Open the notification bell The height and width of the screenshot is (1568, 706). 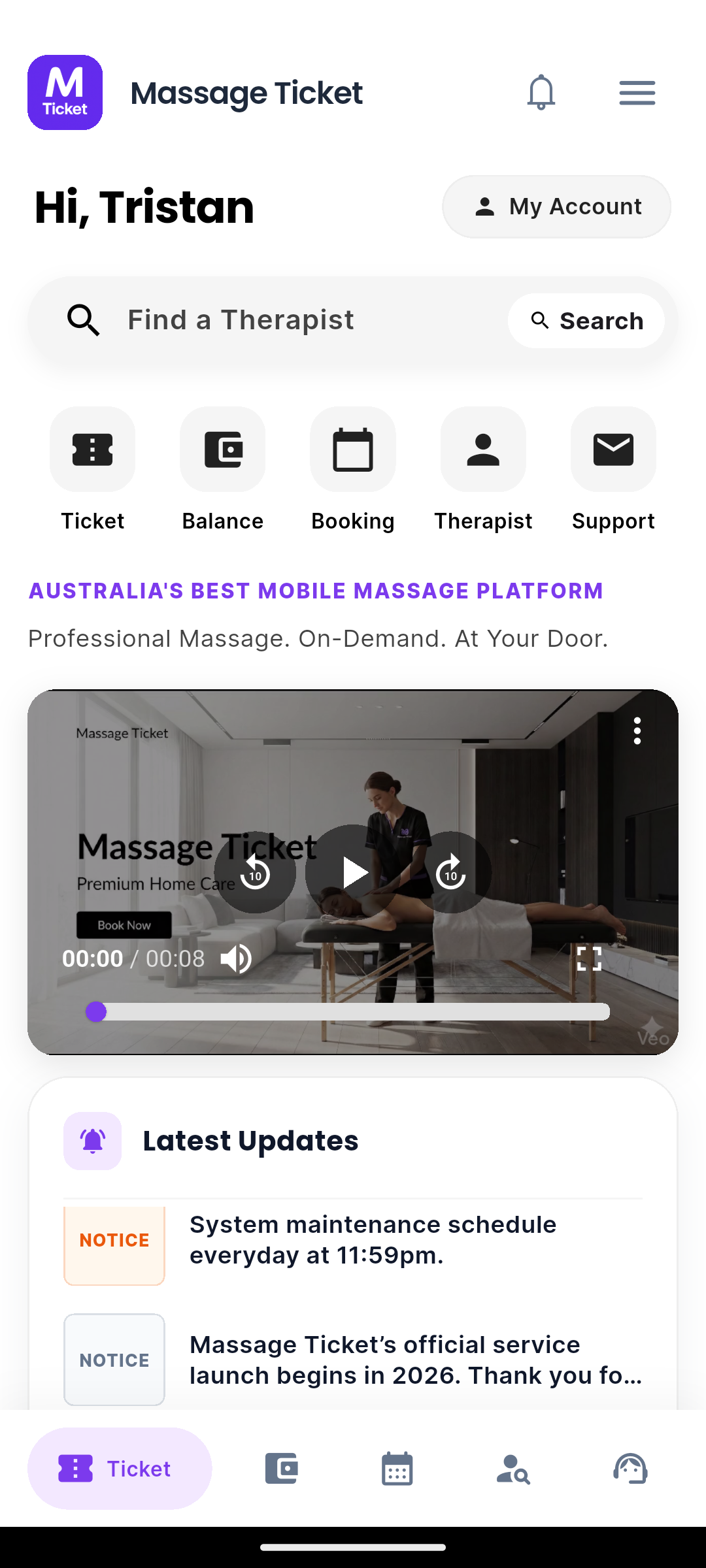541,92
